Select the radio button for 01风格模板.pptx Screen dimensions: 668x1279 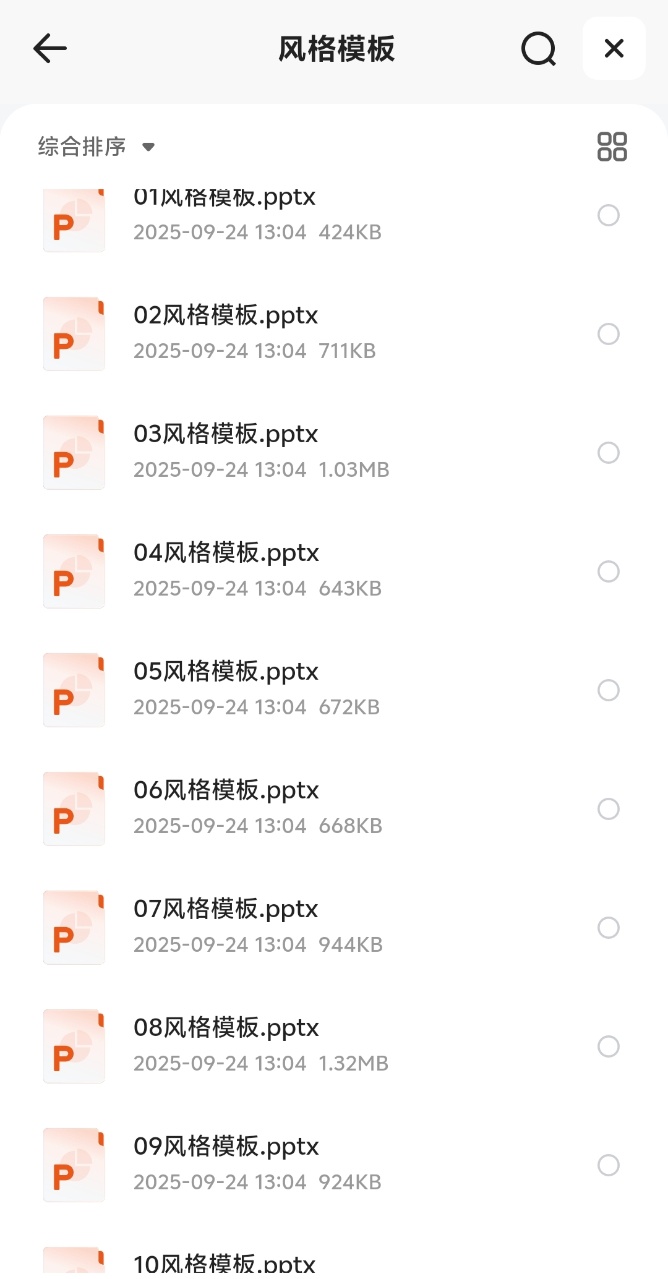(608, 215)
